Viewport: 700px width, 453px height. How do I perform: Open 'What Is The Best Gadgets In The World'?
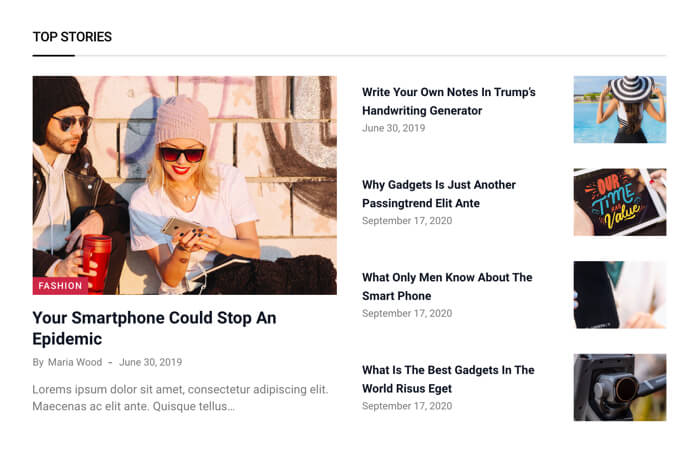[x=447, y=379]
